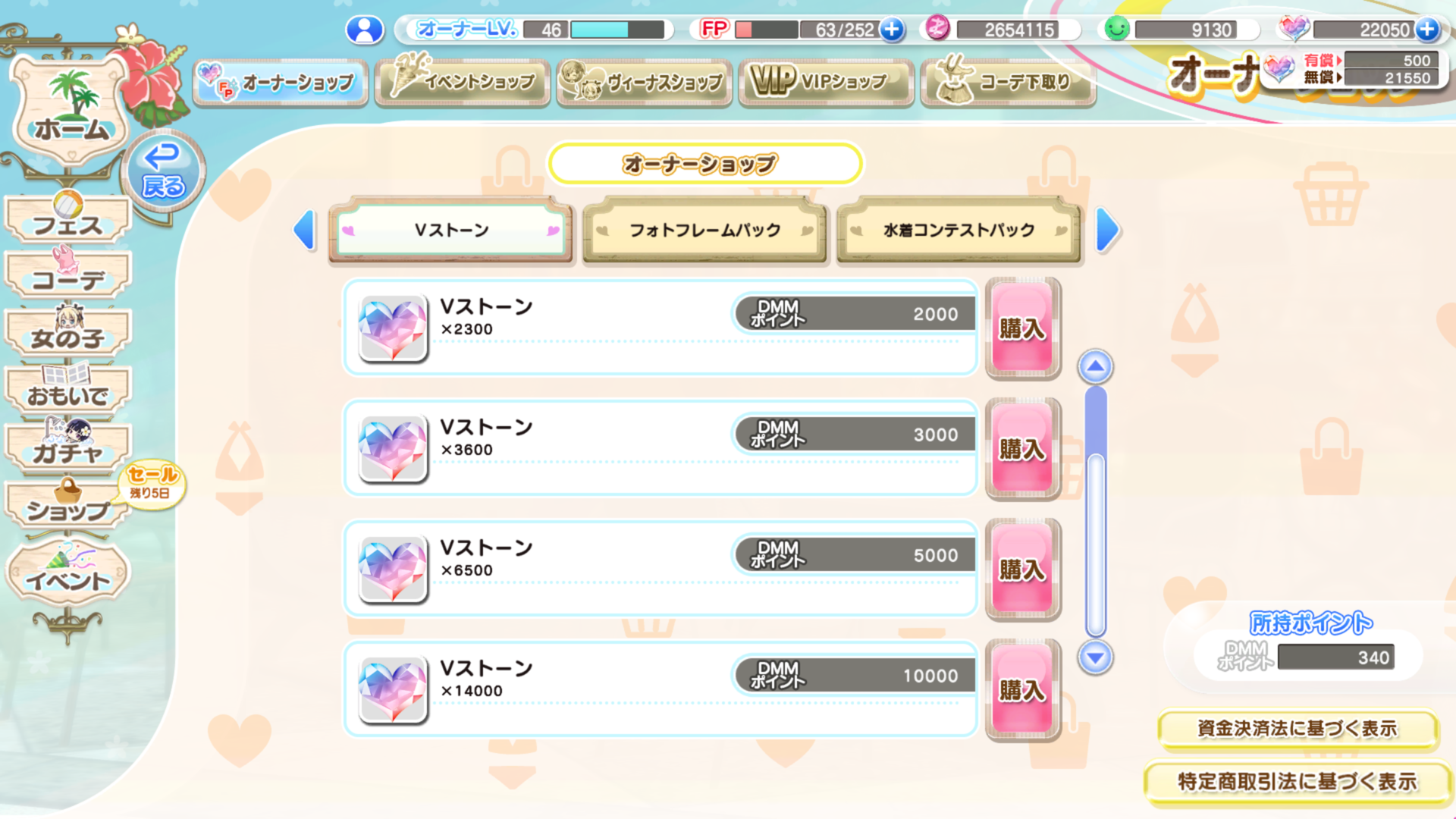This screenshot has width=1456, height=819.
Task: Show next categories with right arrow
Action: (x=1108, y=231)
